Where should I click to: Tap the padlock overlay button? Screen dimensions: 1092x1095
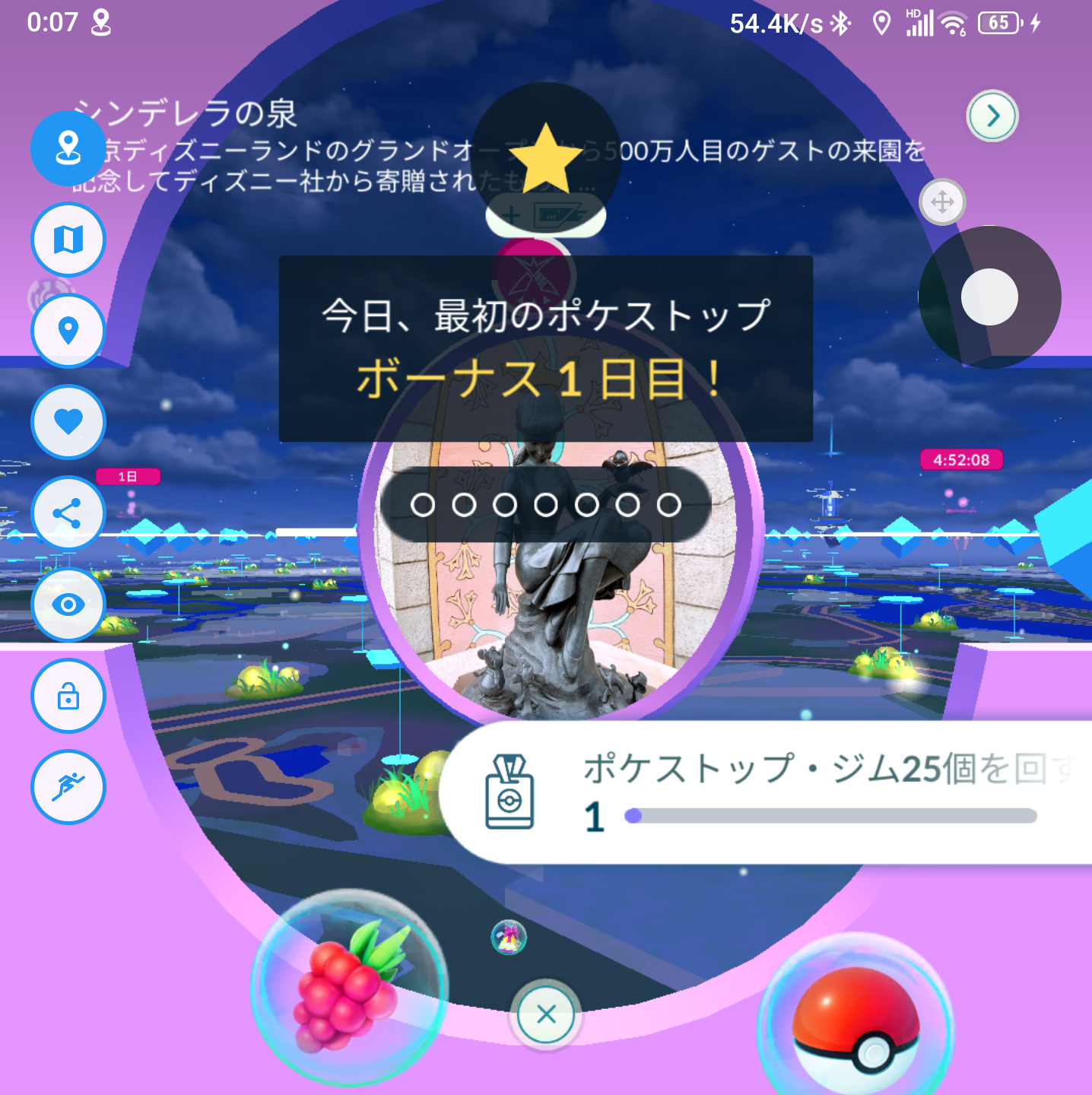68,696
